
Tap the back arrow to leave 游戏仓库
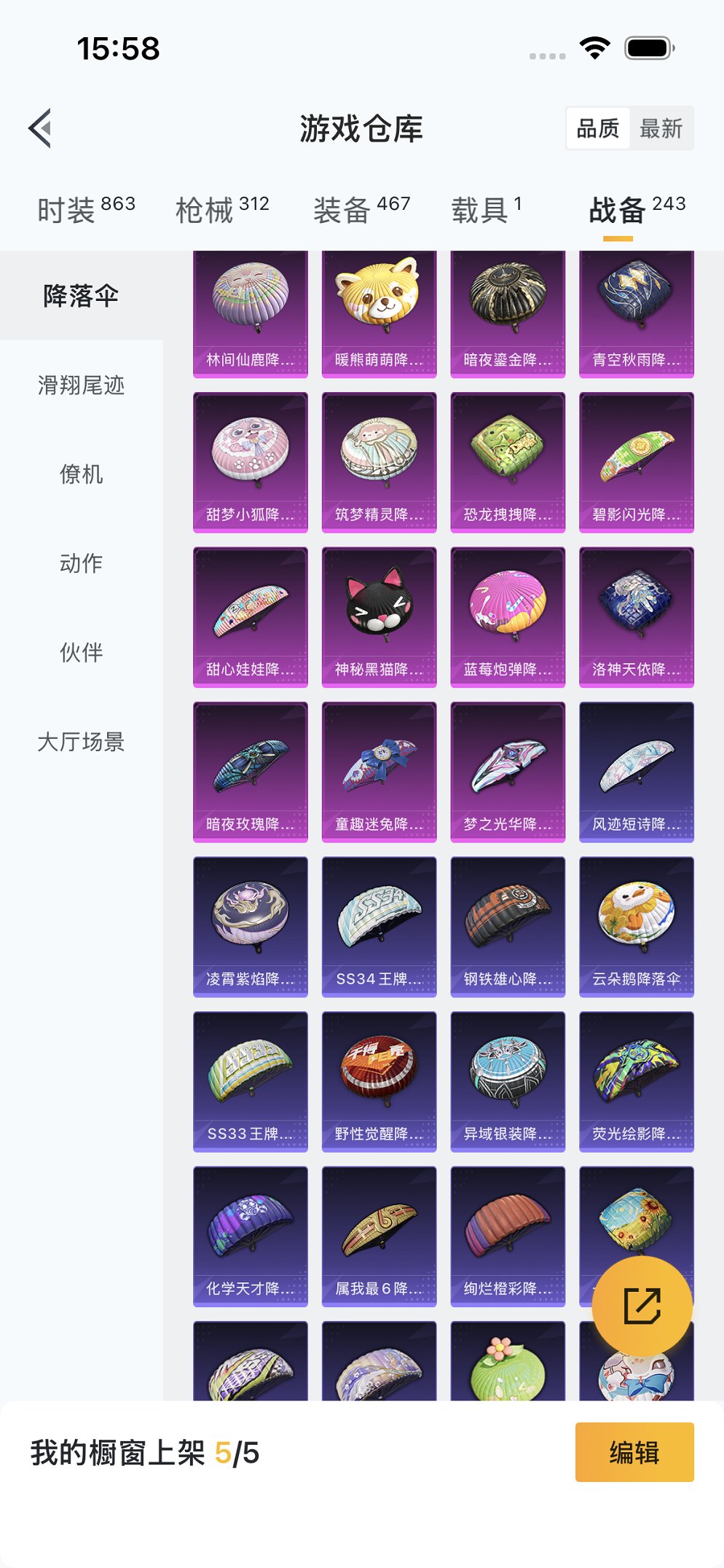pos(40,128)
